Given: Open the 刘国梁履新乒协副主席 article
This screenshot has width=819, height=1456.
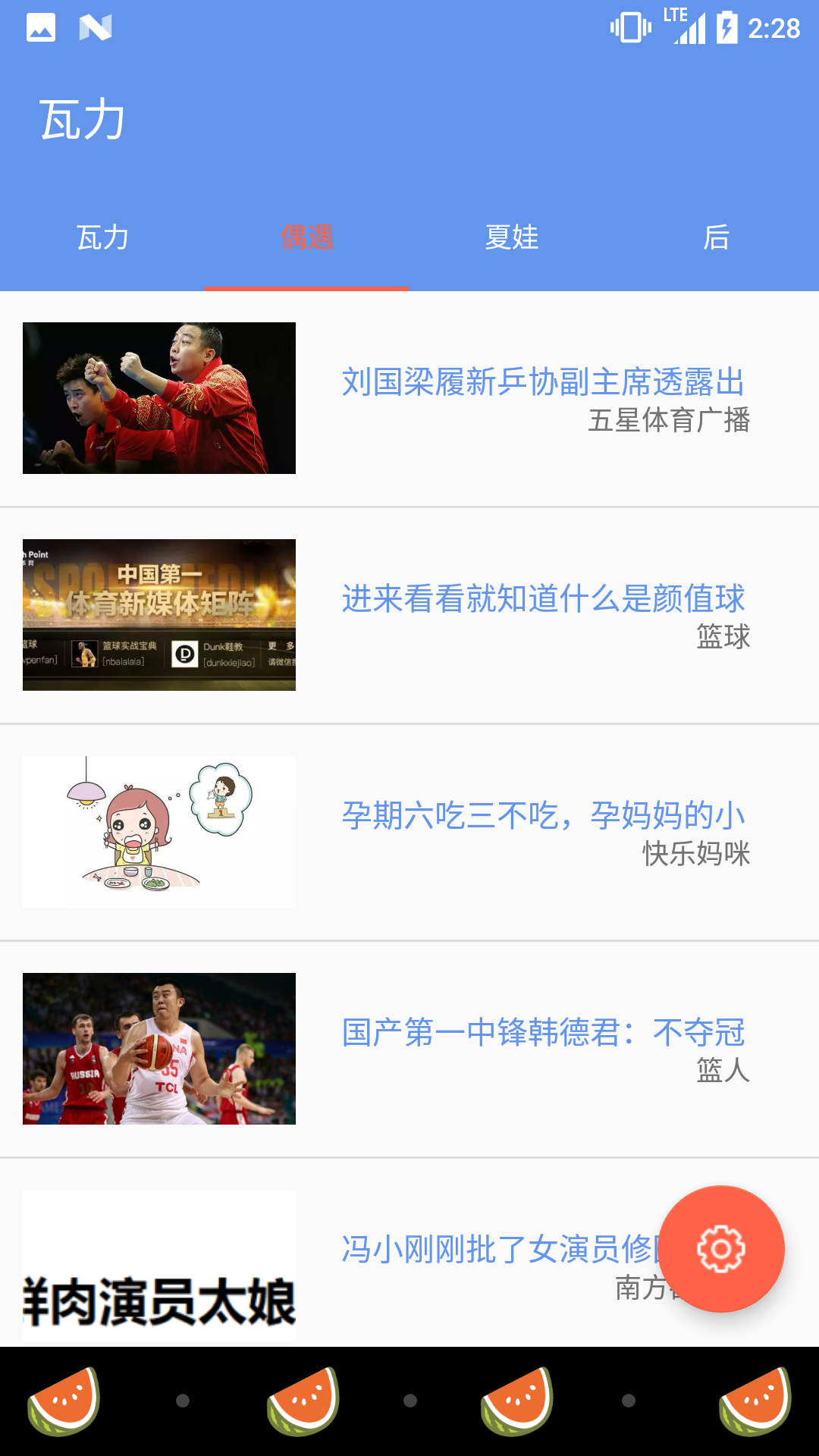Looking at the screenshot, I should pos(409,399).
